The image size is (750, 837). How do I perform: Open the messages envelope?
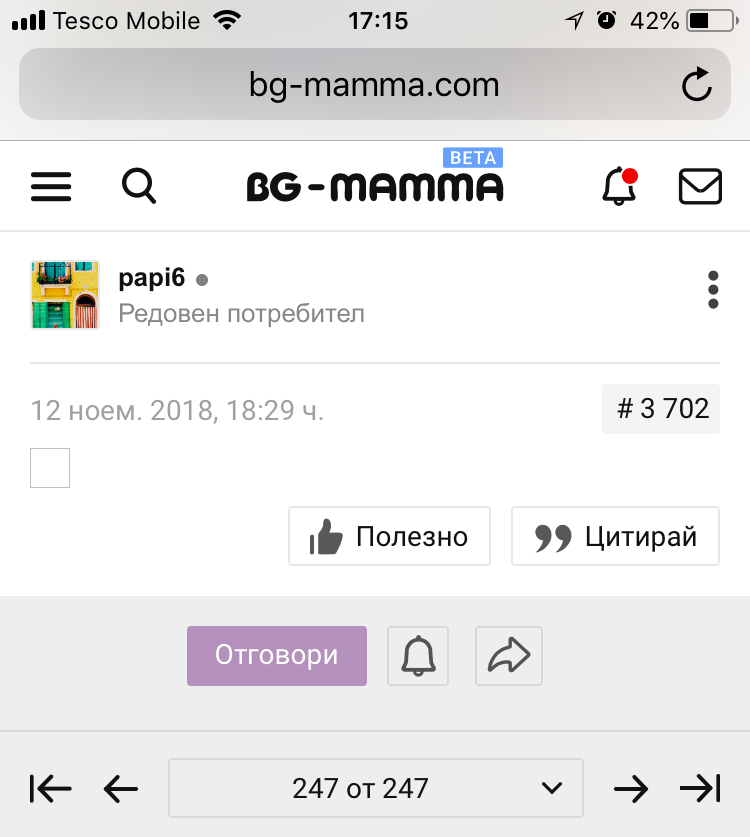click(700, 186)
